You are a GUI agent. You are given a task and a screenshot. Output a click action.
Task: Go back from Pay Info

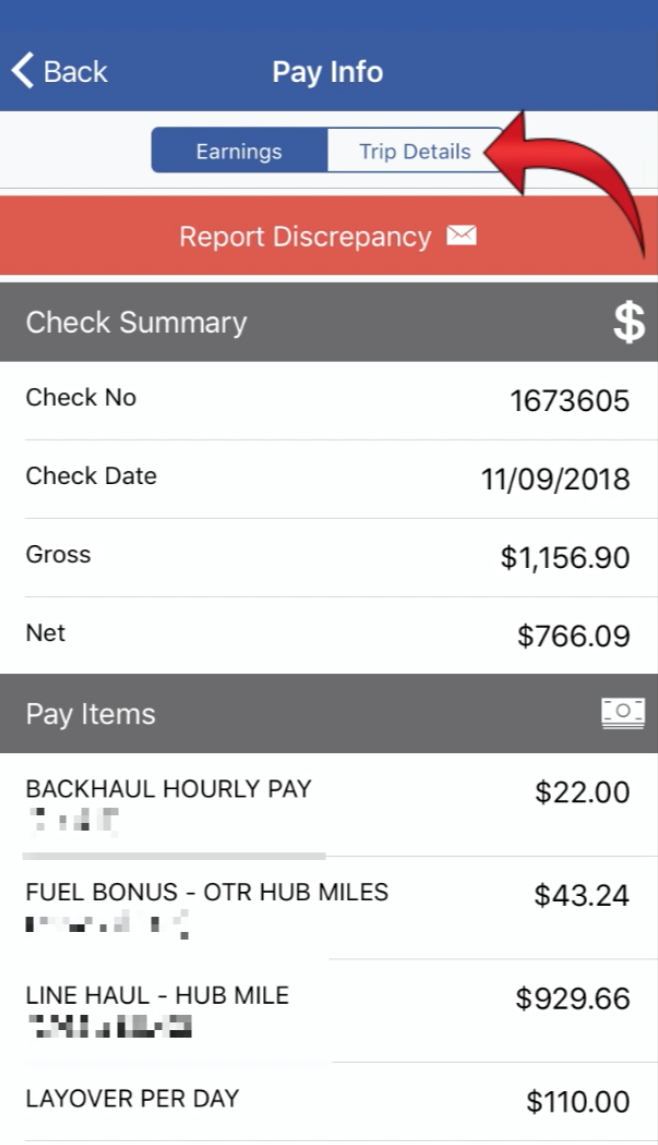(x=60, y=72)
